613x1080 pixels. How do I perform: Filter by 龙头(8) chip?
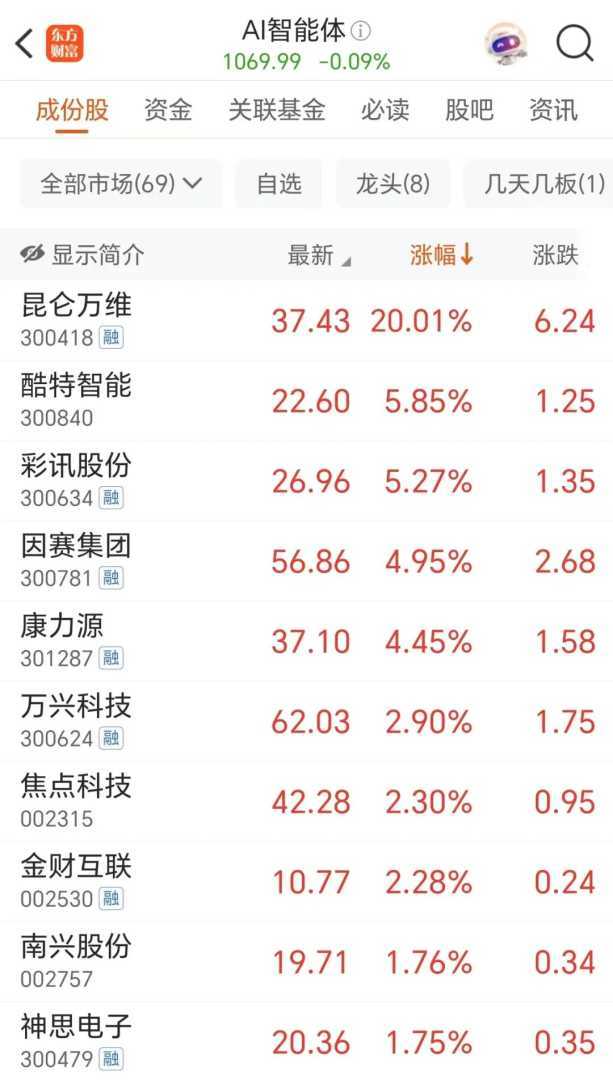click(393, 184)
